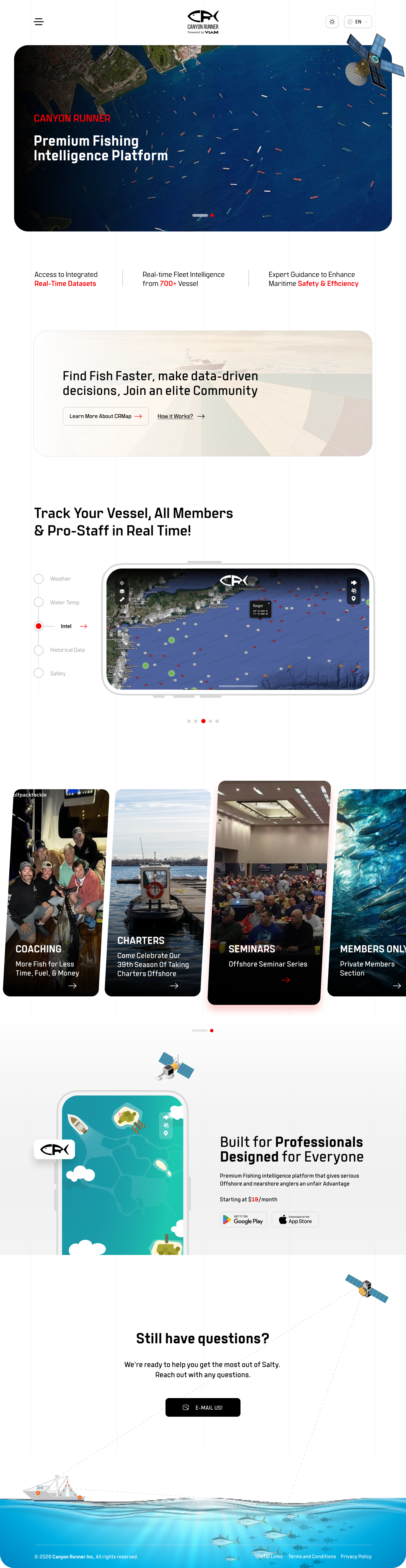Tap Learn More About CRMap button
Viewport: 406px width, 1568px height.
click(105, 416)
